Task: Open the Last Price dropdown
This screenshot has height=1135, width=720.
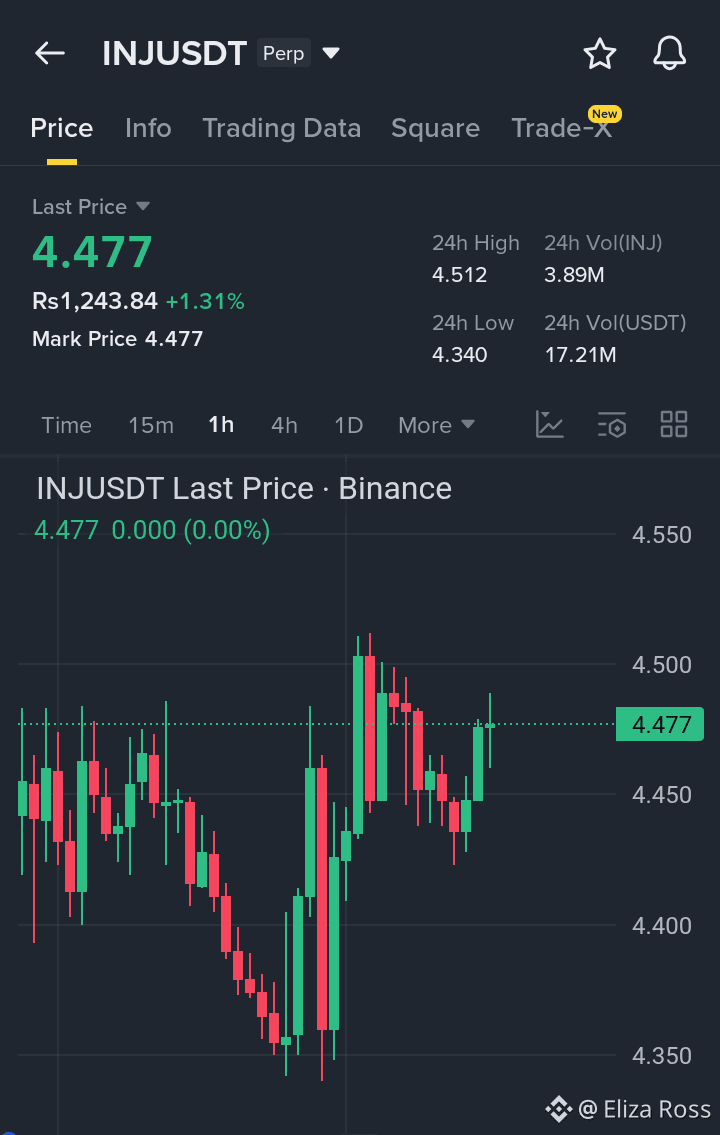Action: [x=91, y=206]
